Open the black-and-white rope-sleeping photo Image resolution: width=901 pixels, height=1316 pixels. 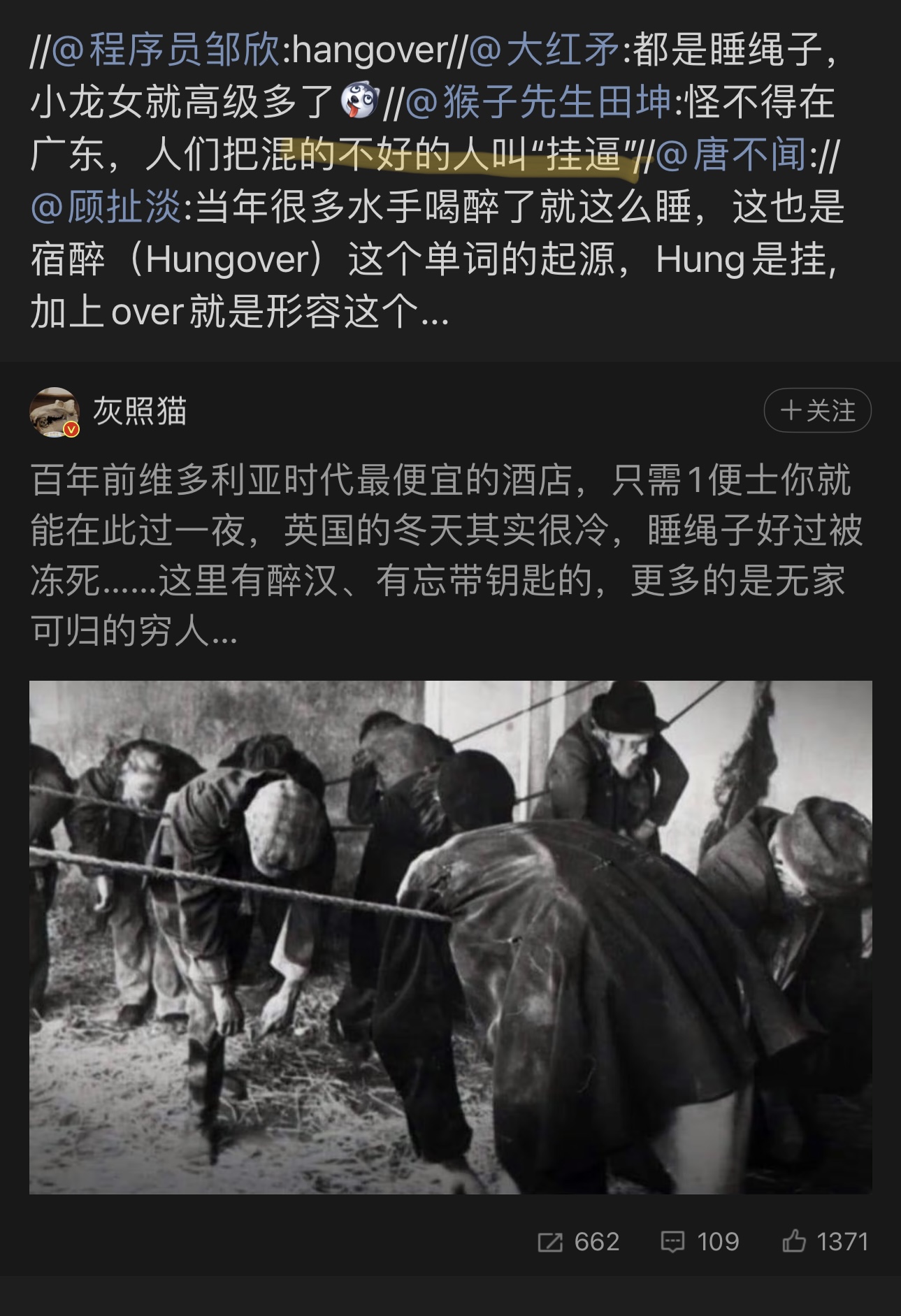[x=450, y=937]
